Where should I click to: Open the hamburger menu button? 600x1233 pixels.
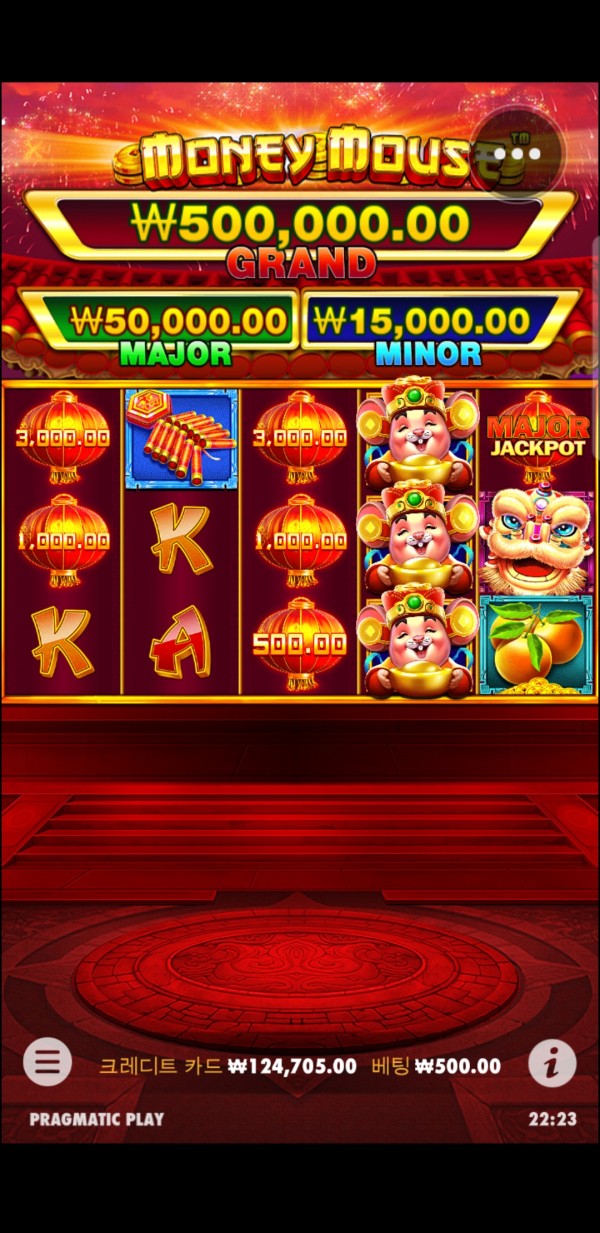(47, 1062)
